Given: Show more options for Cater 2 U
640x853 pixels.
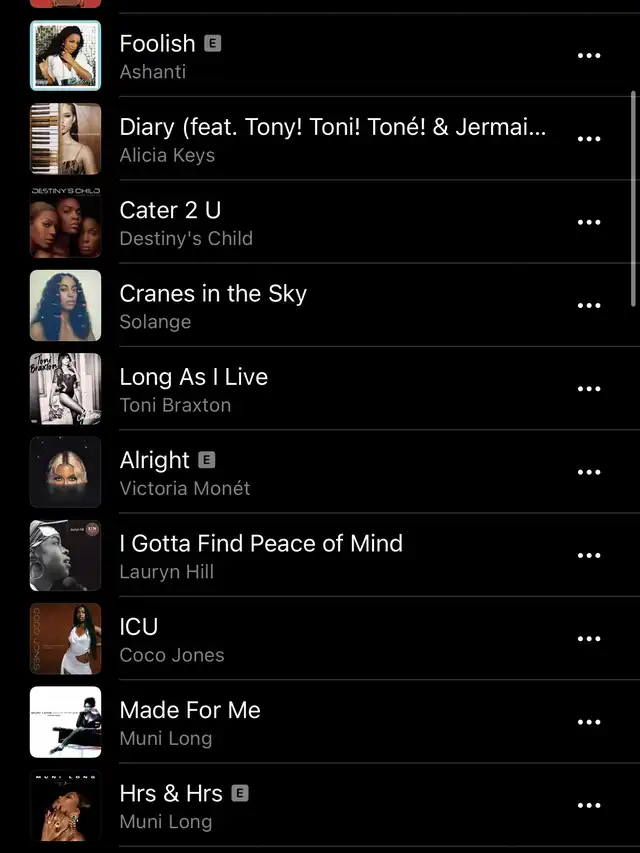Looking at the screenshot, I should (589, 222).
